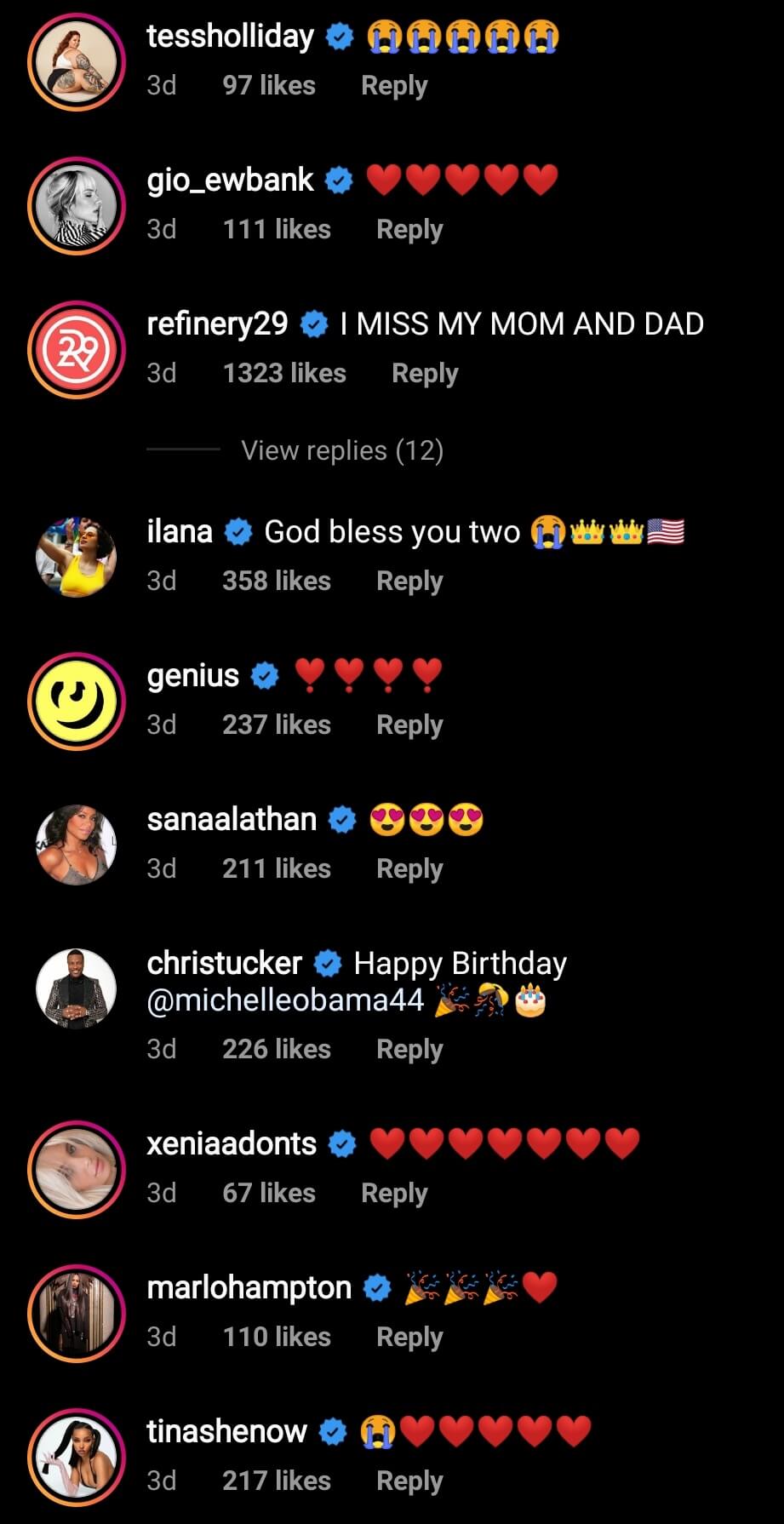784x1524 pixels.
Task: Expand View replies (12)
Action: [341, 450]
